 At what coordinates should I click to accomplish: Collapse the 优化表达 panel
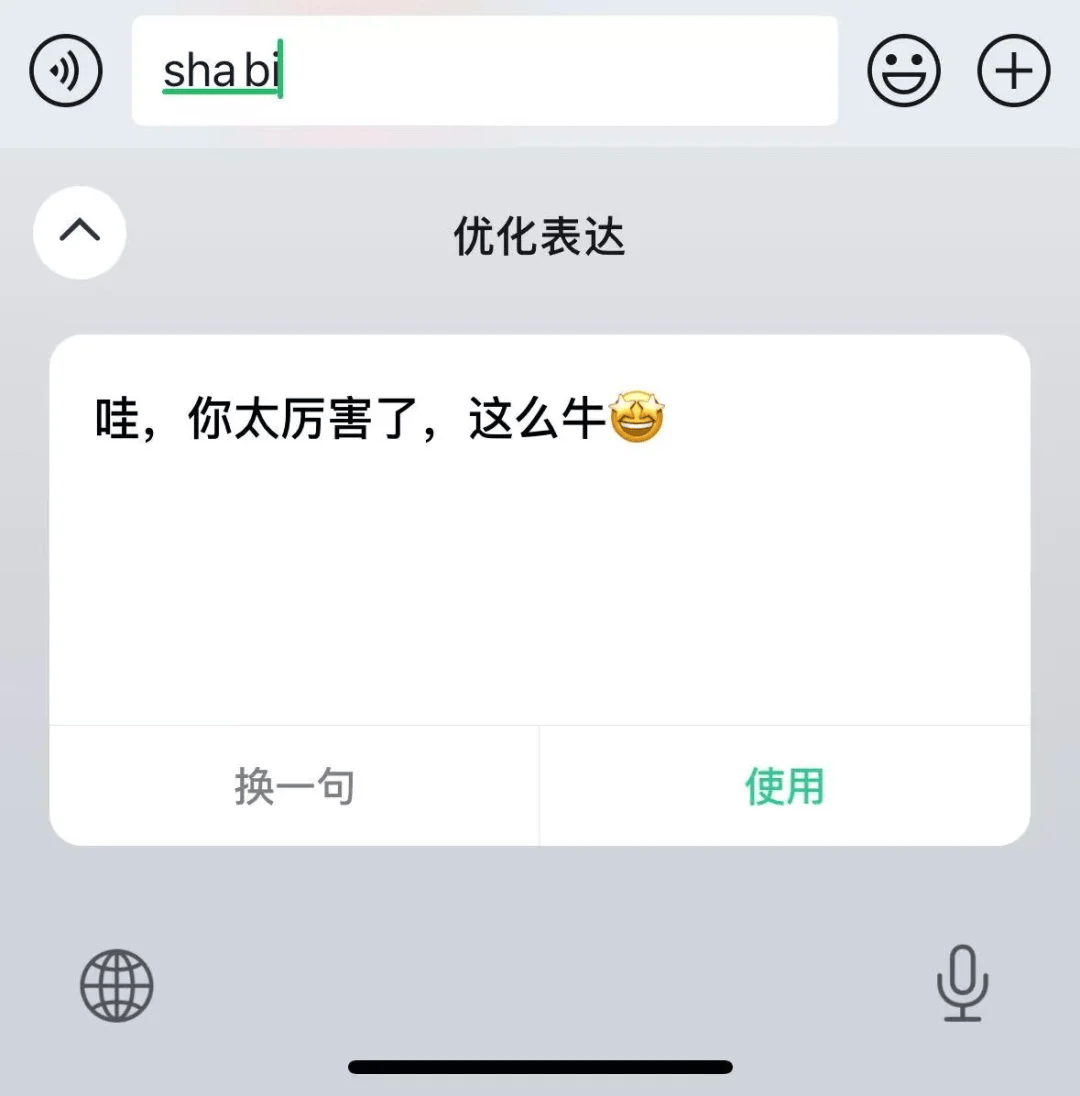coord(80,232)
